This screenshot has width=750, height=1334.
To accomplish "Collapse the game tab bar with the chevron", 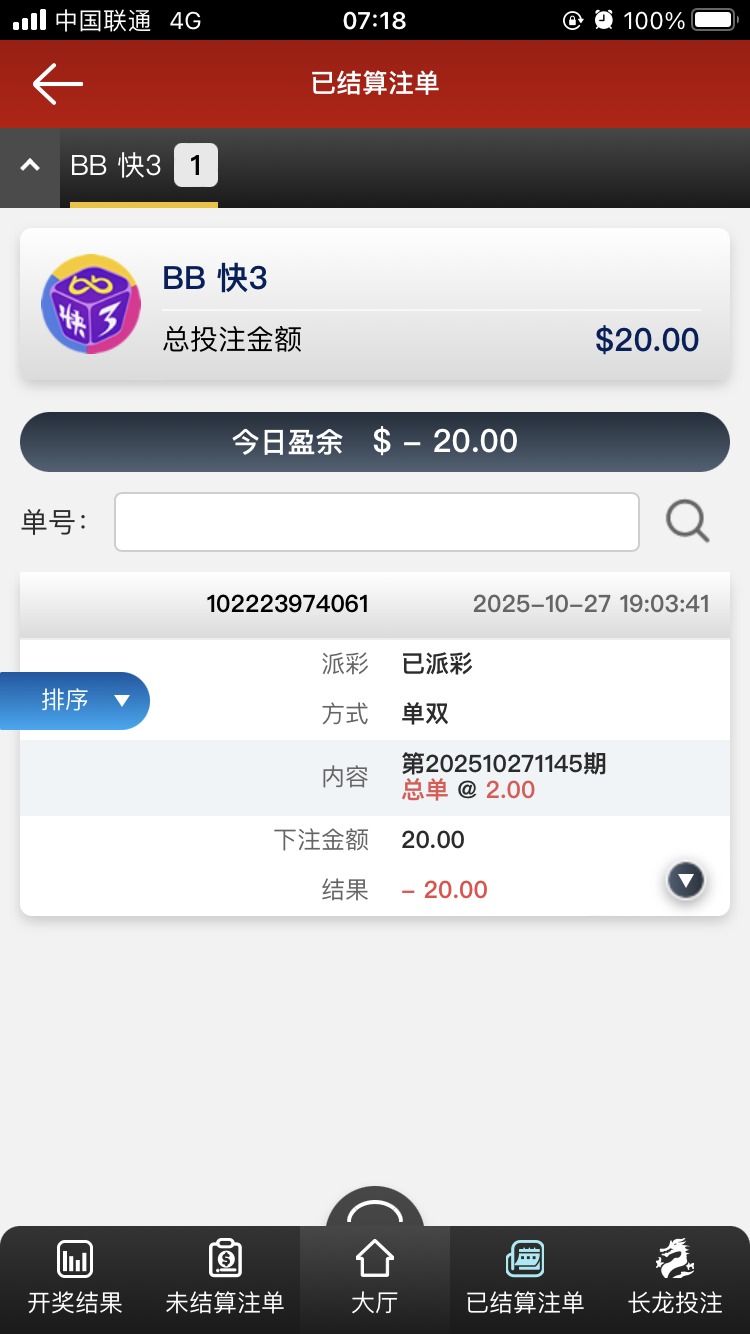I will click(x=29, y=167).
